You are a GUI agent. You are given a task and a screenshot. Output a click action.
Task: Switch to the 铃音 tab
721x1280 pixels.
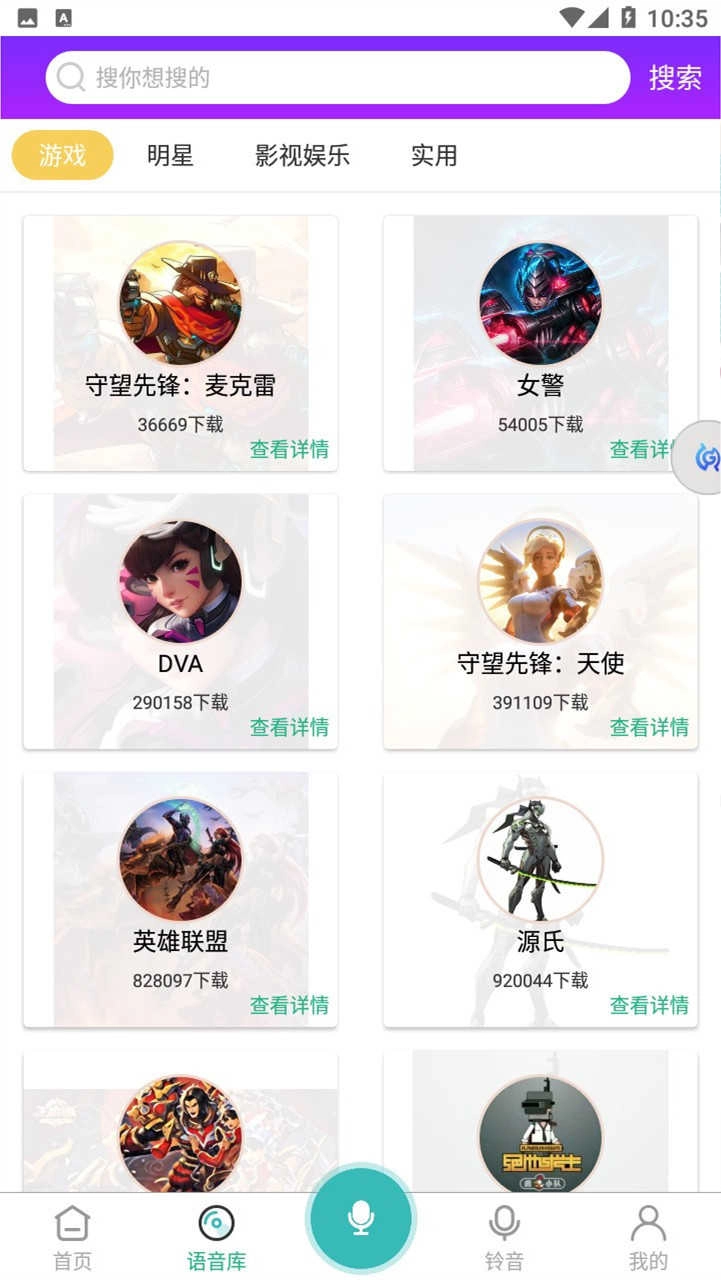[x=504, y=1238]
